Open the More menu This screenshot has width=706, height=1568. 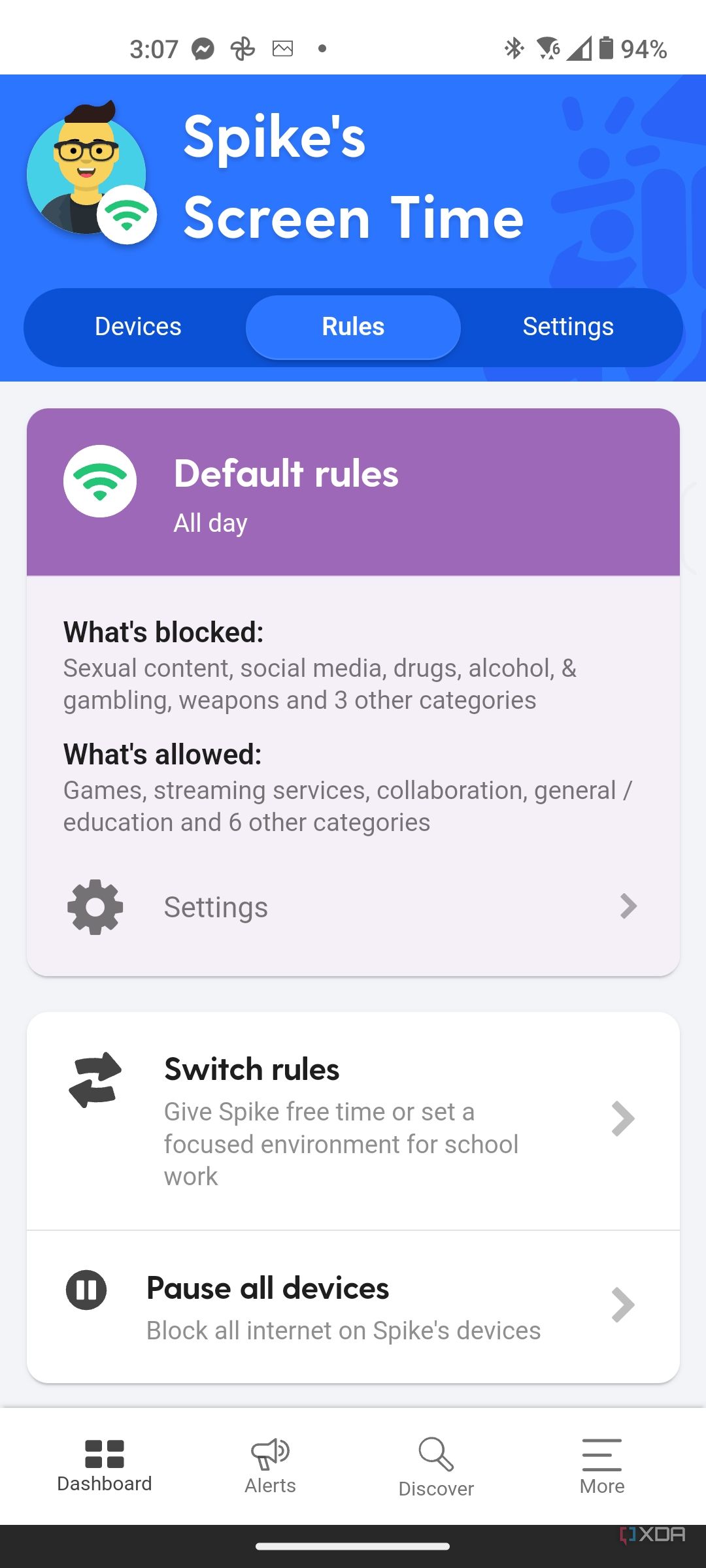click(602, 1466)
